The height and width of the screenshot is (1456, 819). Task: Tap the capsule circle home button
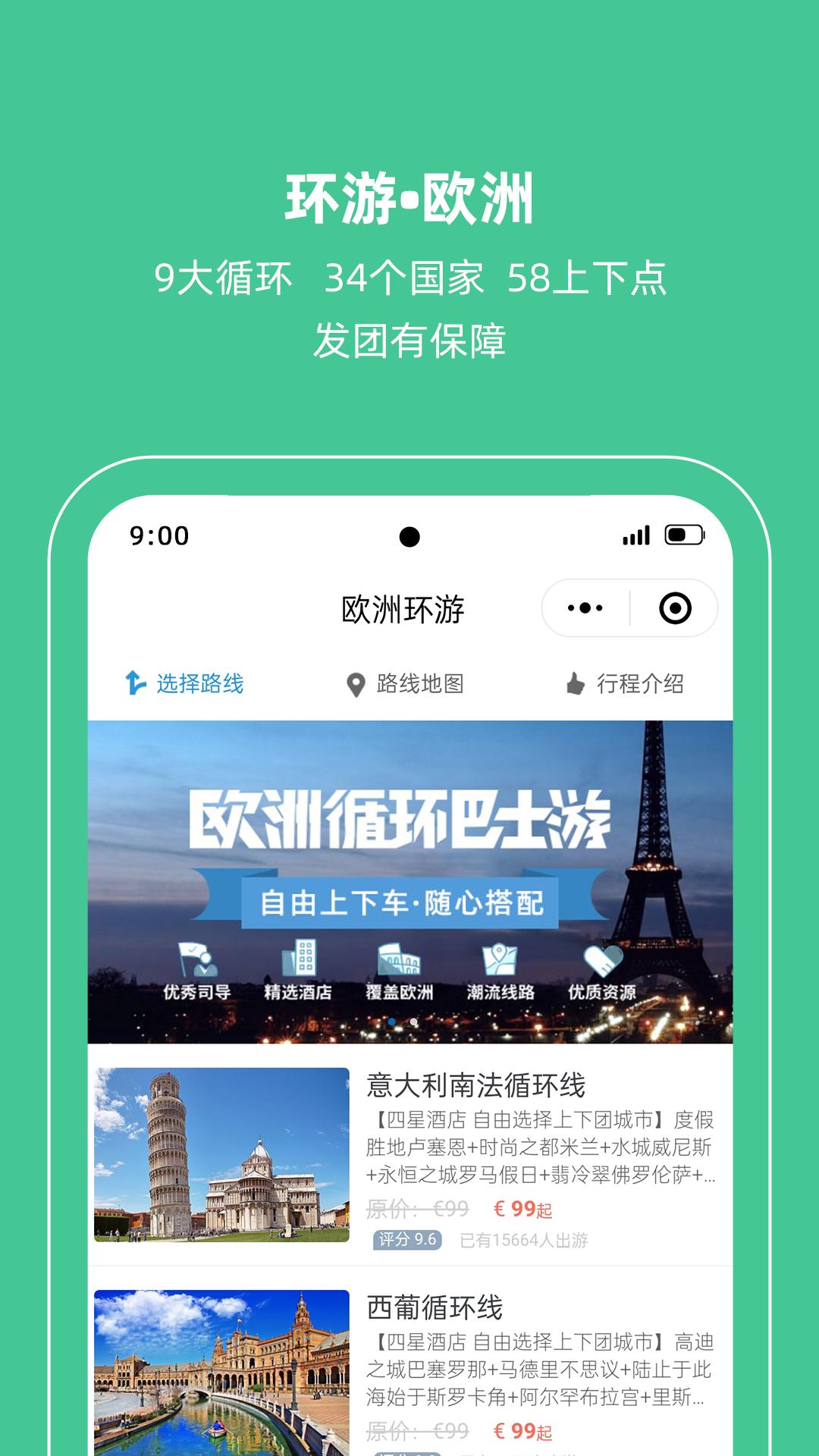tap(677, 607)
